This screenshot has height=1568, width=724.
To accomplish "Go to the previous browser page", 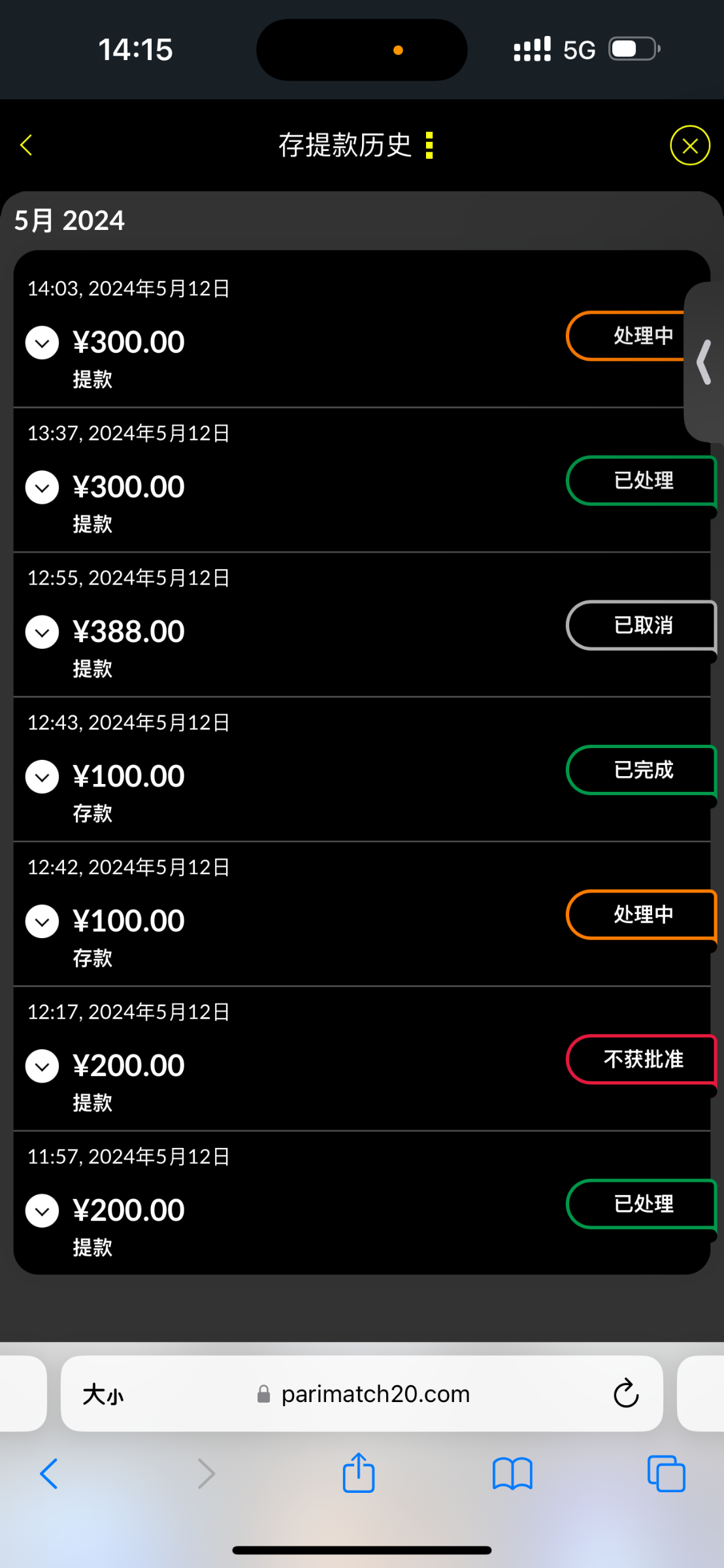I will click(49, 1474).
